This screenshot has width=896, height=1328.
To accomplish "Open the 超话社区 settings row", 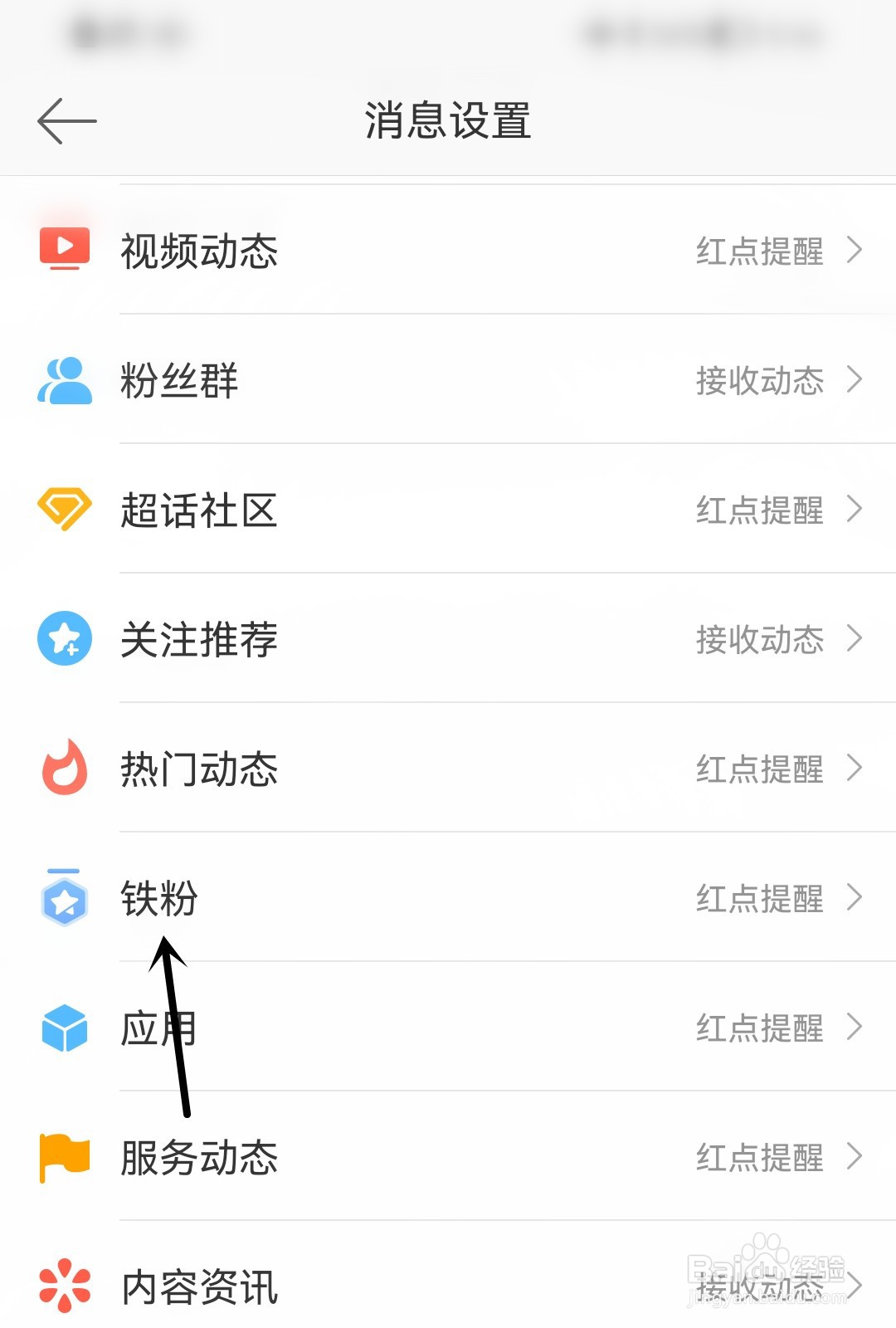I will point(448,511).
